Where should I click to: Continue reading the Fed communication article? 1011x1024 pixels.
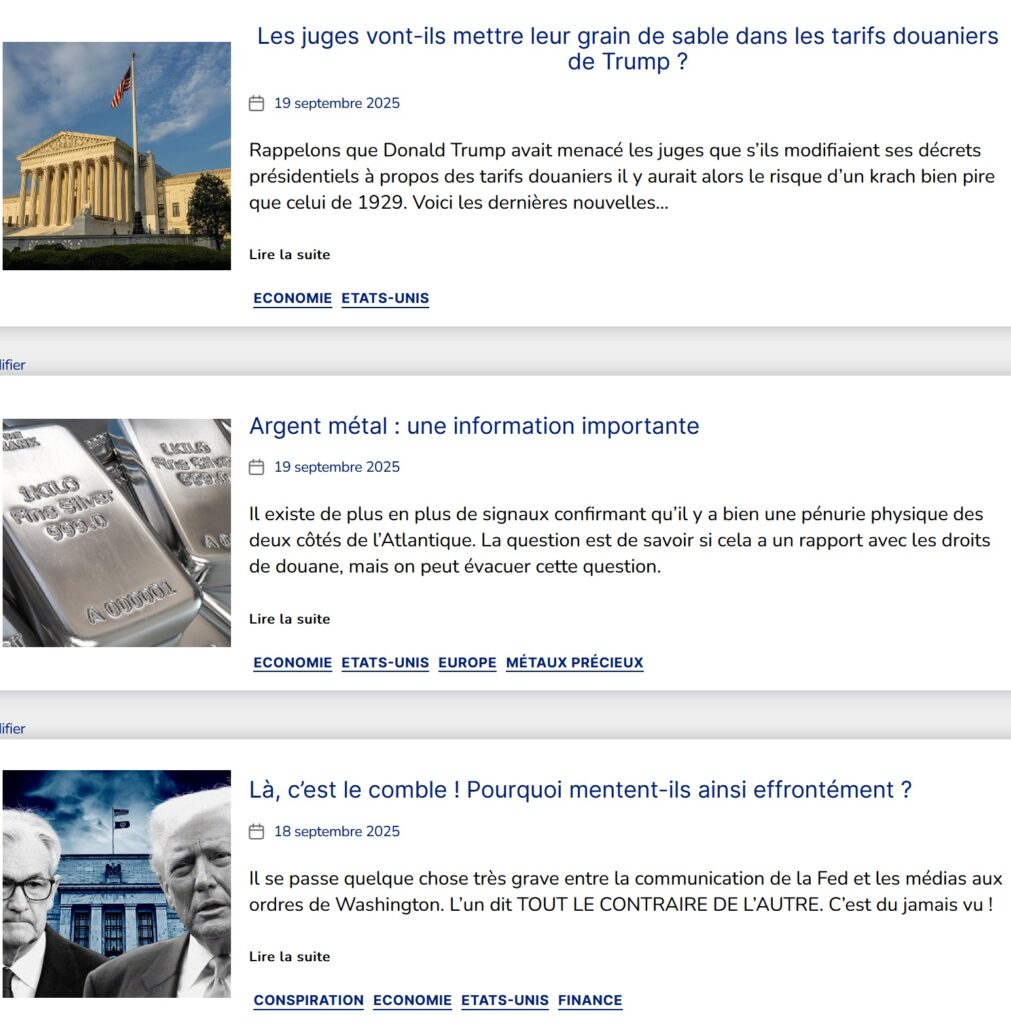pyautogui.click(x=289, y=957)
